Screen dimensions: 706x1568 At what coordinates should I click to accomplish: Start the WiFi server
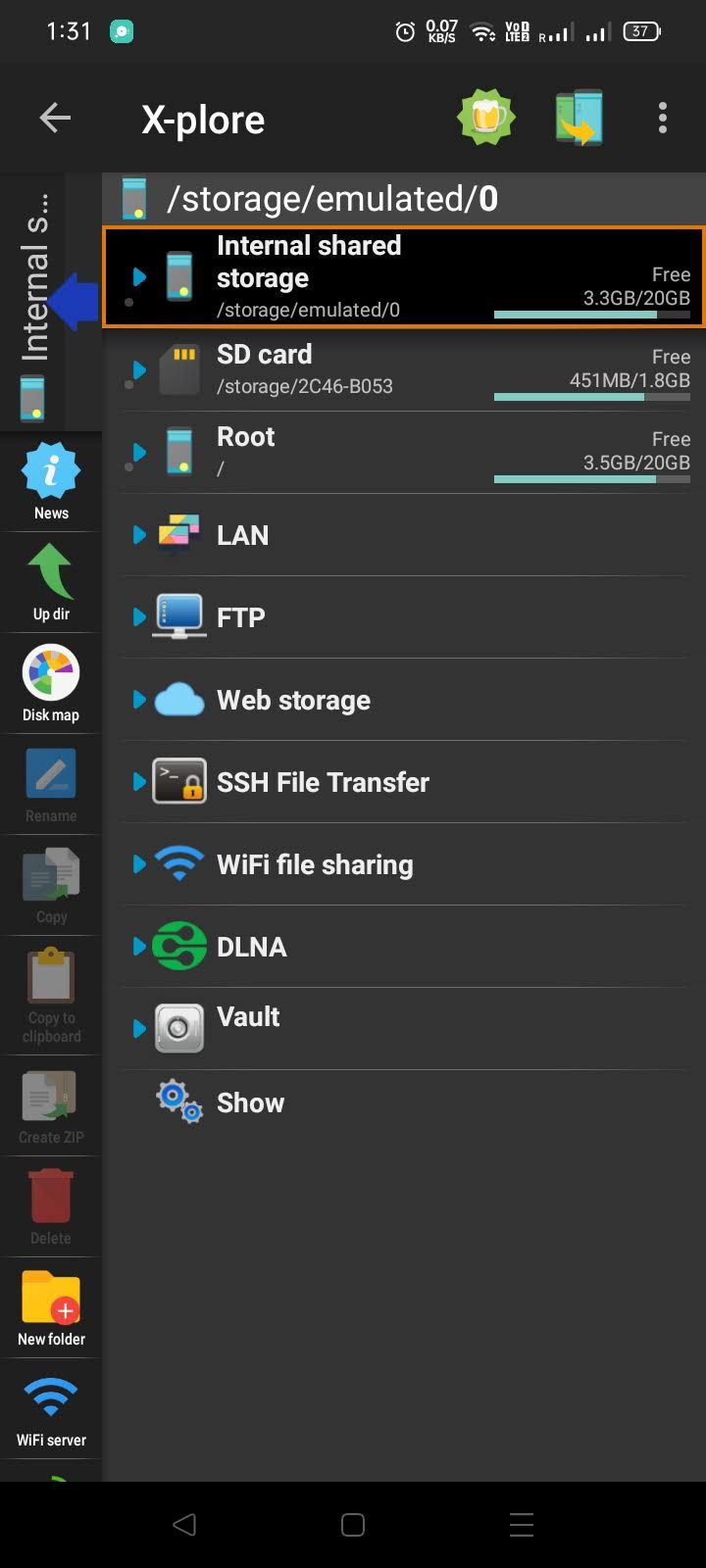point(51,1409)
